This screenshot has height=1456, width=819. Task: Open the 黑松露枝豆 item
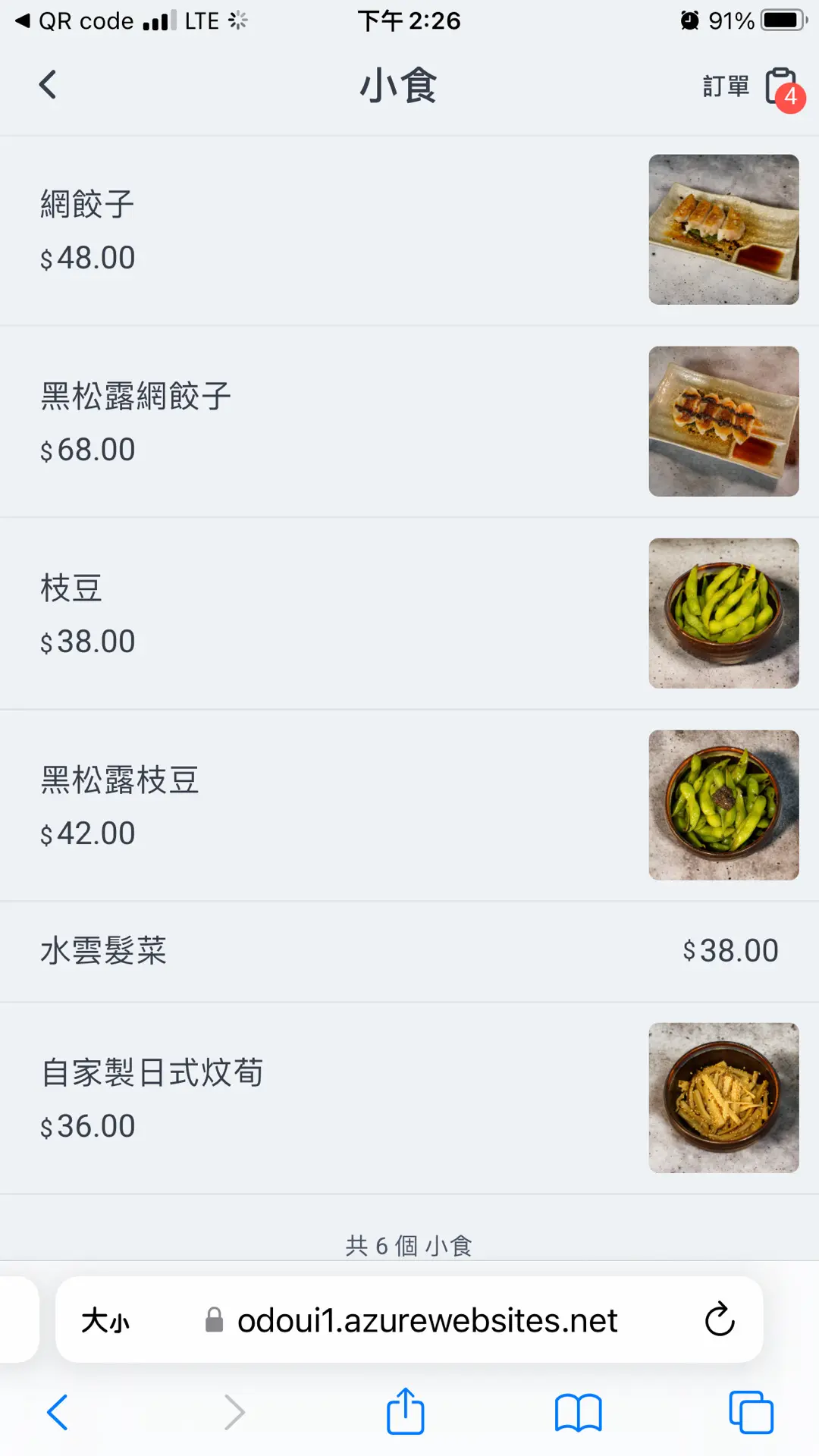(x=409, y=805)
